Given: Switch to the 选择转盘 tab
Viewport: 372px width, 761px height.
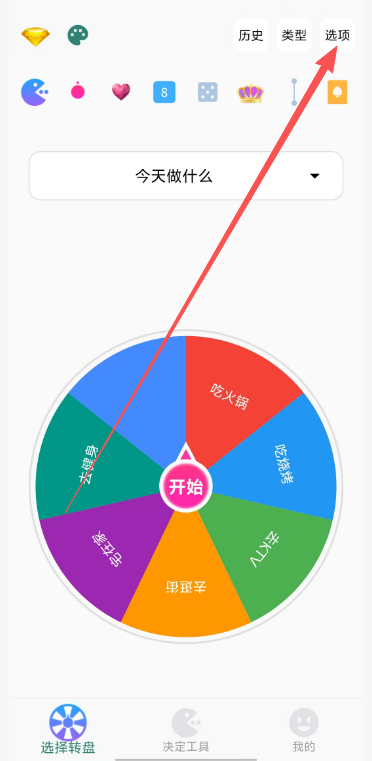Looking at the screenshot, I should coord(68,729).
